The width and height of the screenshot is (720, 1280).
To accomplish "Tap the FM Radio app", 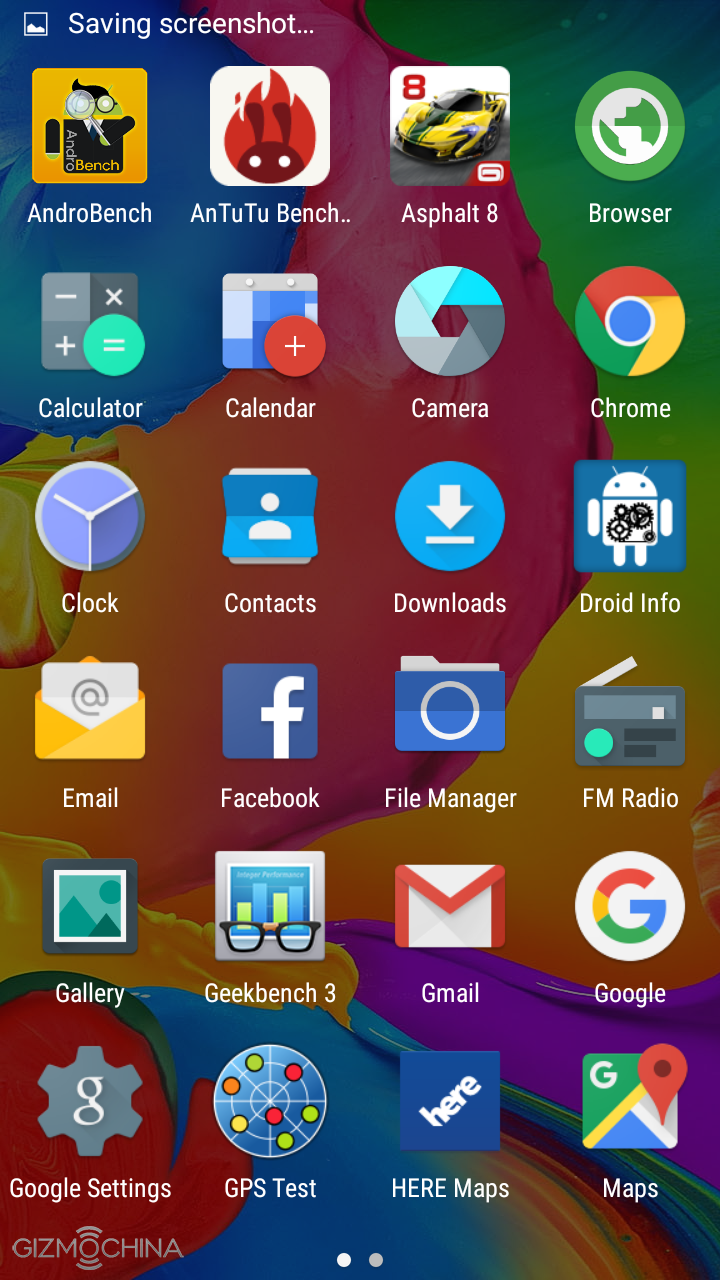I will (x=630, y=712).
